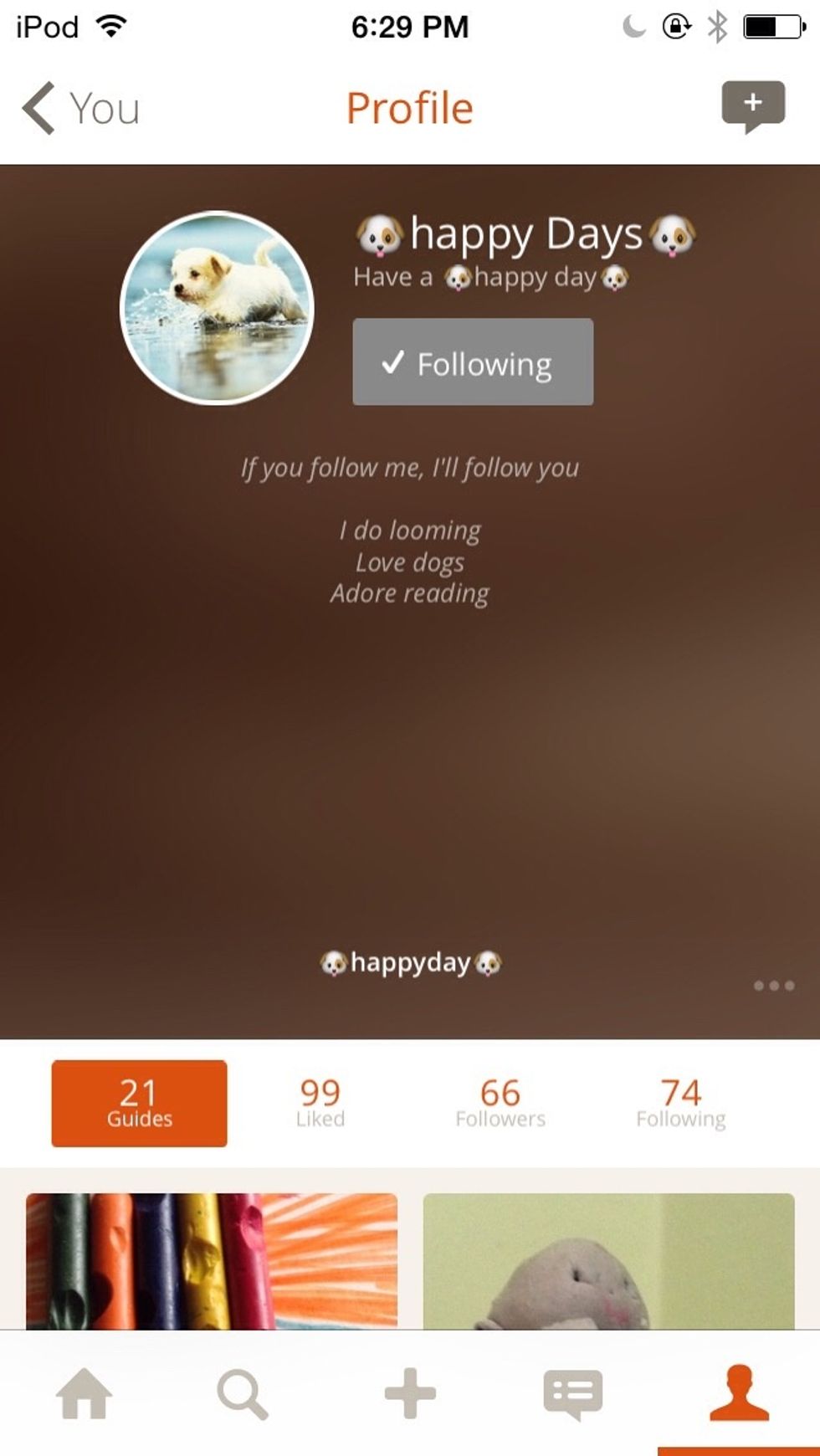Image resolution: width=820 pixels, height=1456 pixels.
Task: Select the 21 Guides tab
Action: (x=139, y=1103)
